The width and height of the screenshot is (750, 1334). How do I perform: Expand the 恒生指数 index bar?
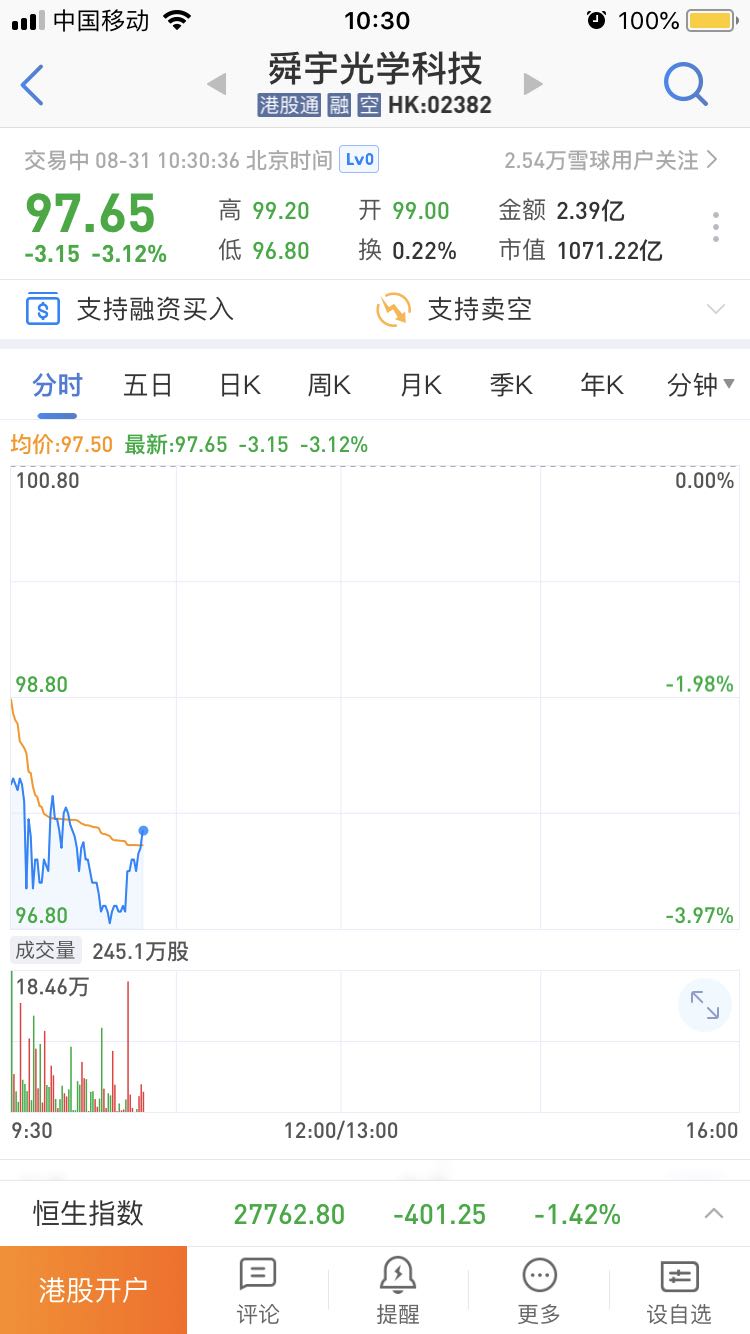(713, 1214)
